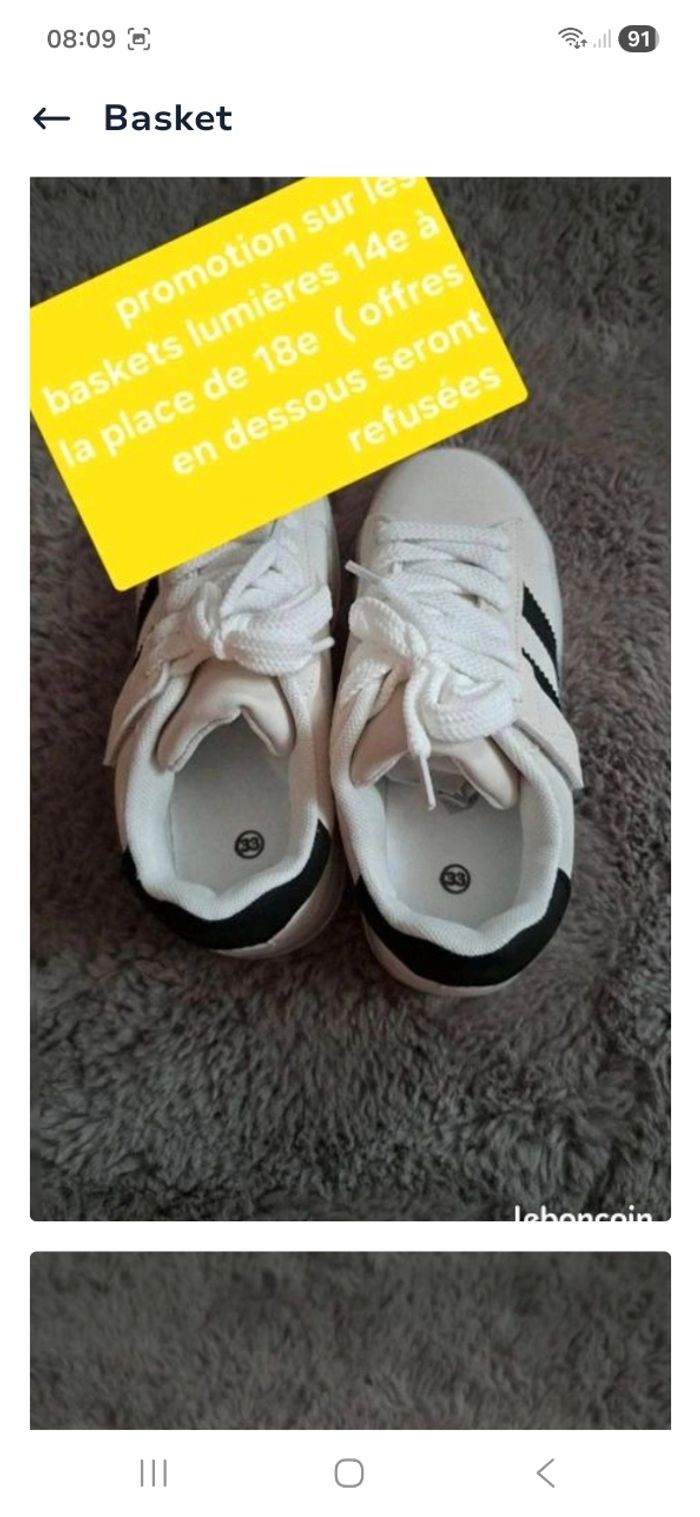Open recent apps from the navigation bar
The width and height of the screenshot is (700, 1517).
pyautogui.click(x=153, y=1473)
